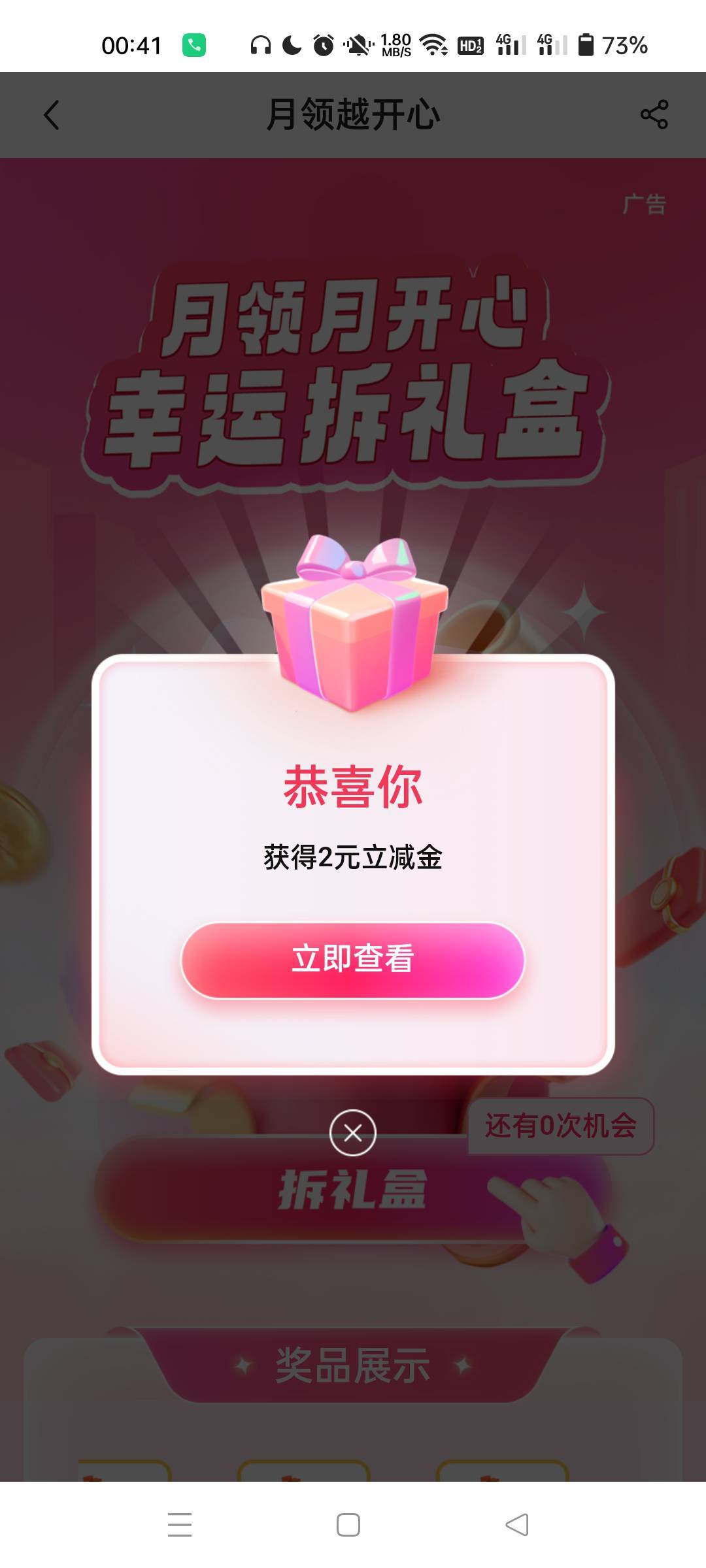
Task: Share this page via the share icon
Action: (x=654, y=114)
